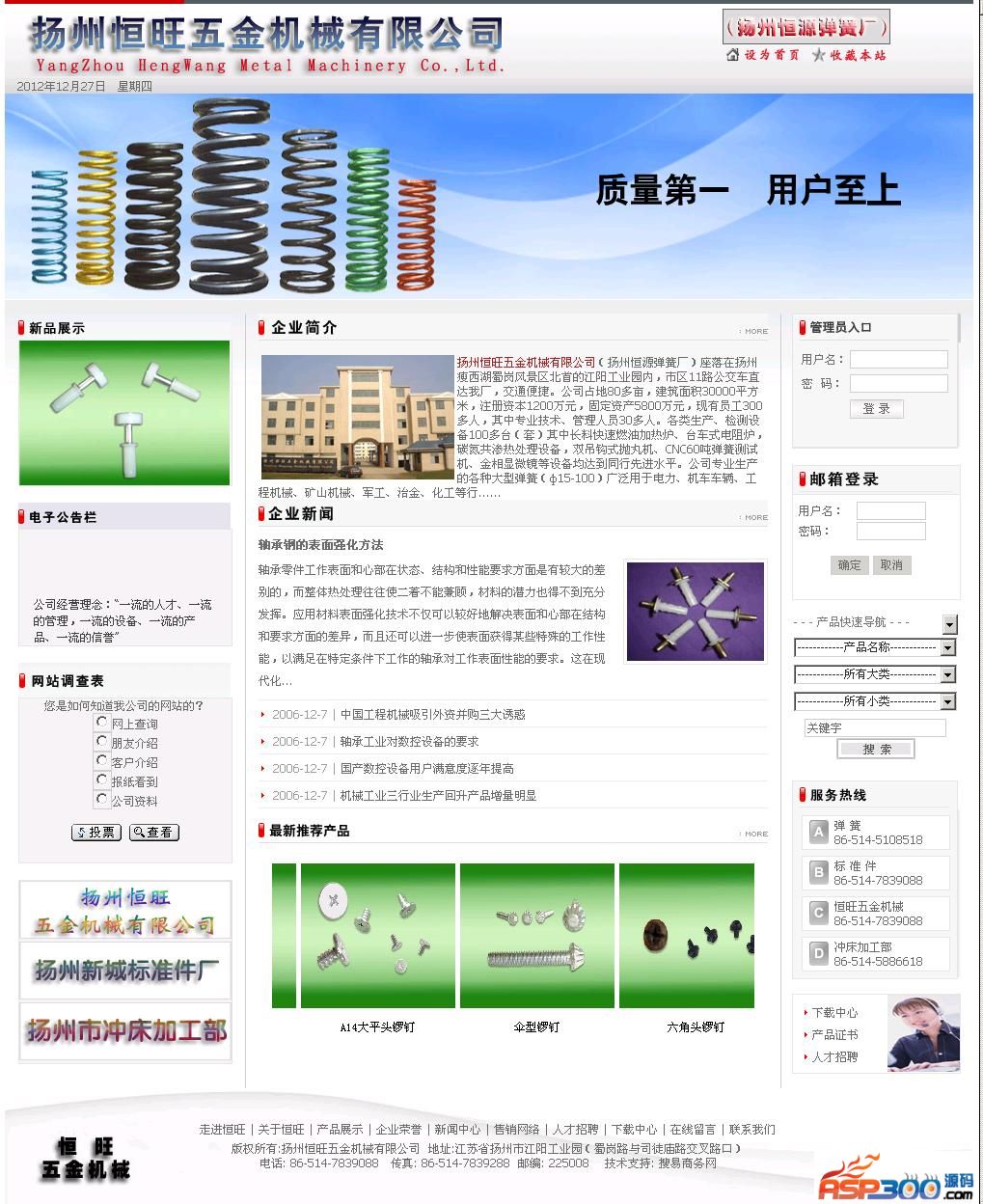Open the 下载中心 link in sidebar

(x=834, y=1012)
